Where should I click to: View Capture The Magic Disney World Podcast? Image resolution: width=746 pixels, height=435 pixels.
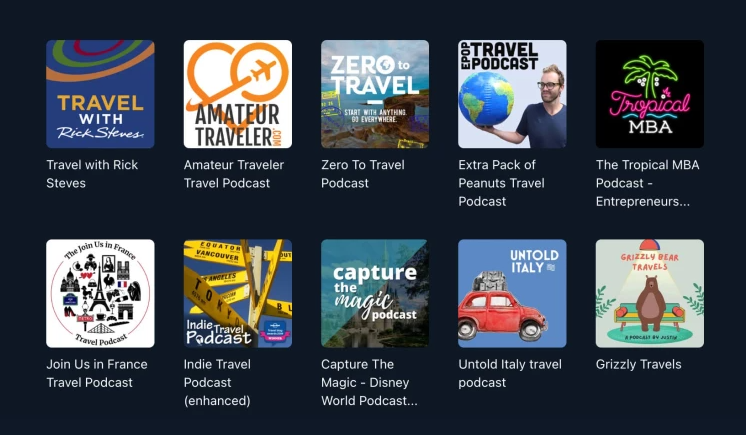[x=375, y=293]
